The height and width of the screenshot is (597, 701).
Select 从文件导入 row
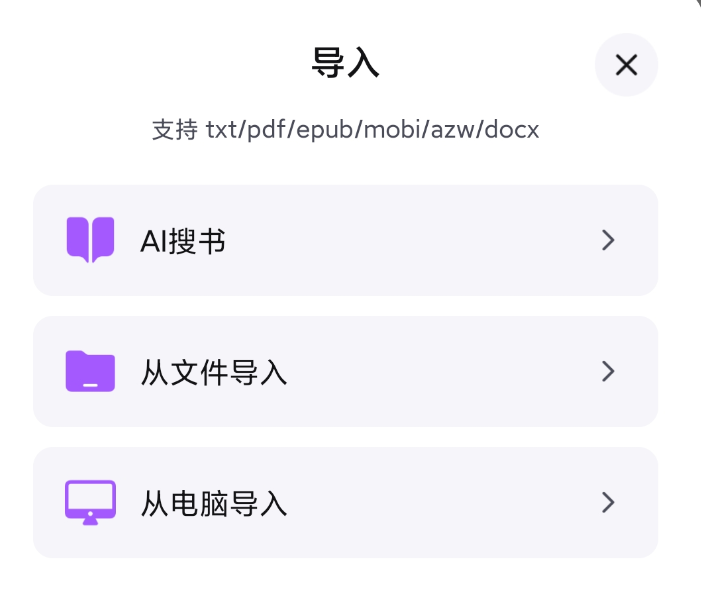coord(345,372)
